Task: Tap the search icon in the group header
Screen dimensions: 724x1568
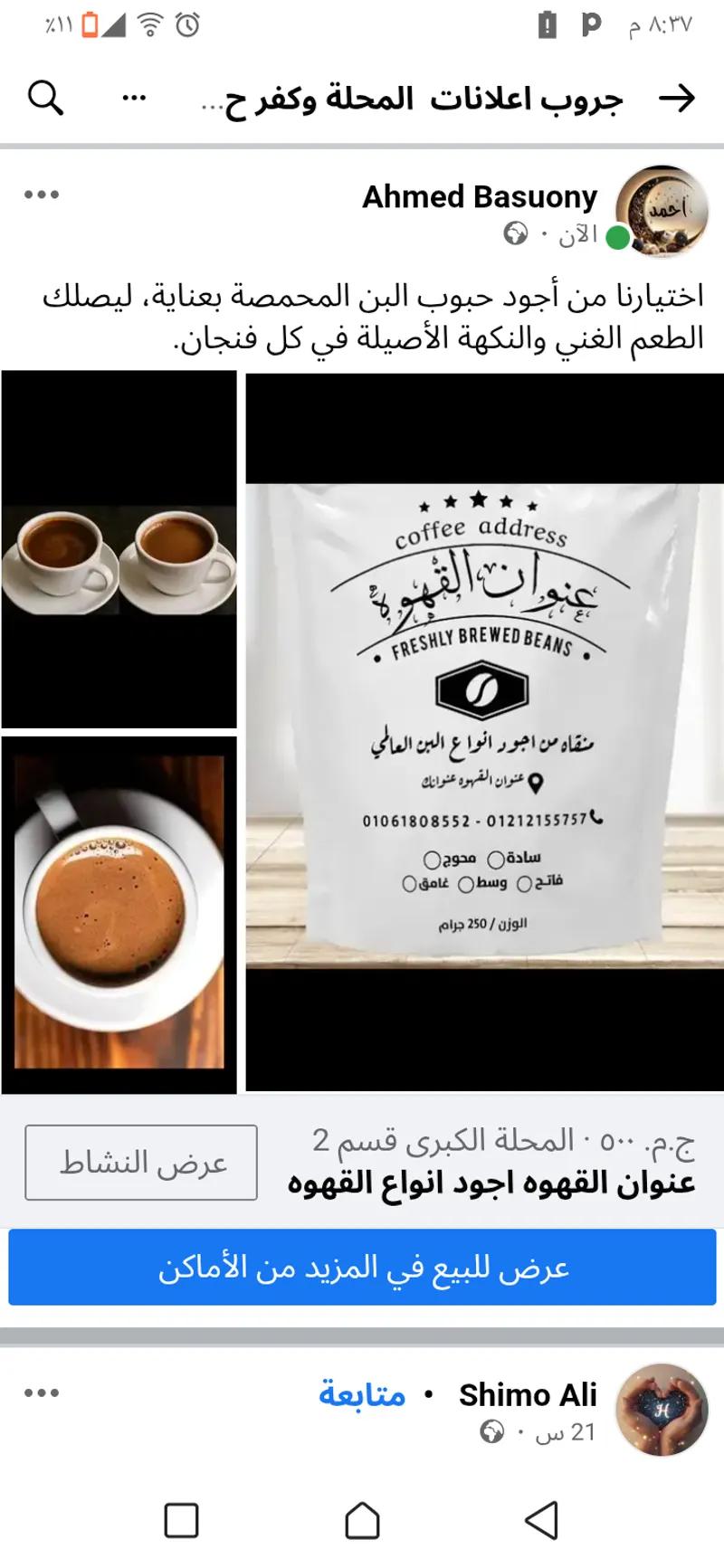Action: tap(47, 96)
